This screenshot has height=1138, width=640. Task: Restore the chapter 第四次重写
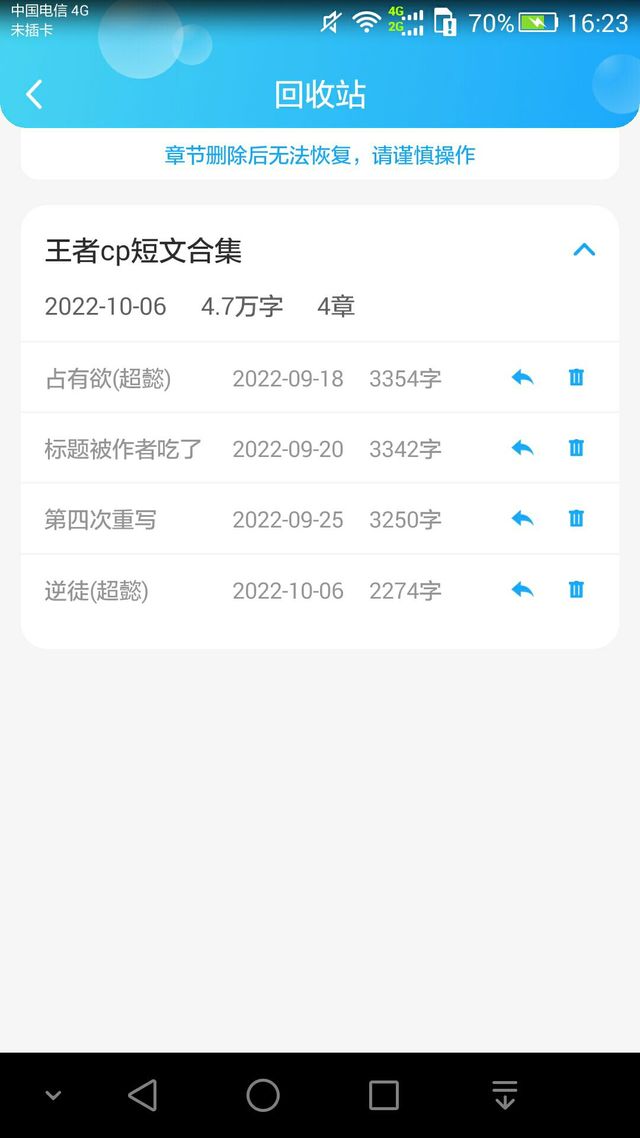coord(522,518)
